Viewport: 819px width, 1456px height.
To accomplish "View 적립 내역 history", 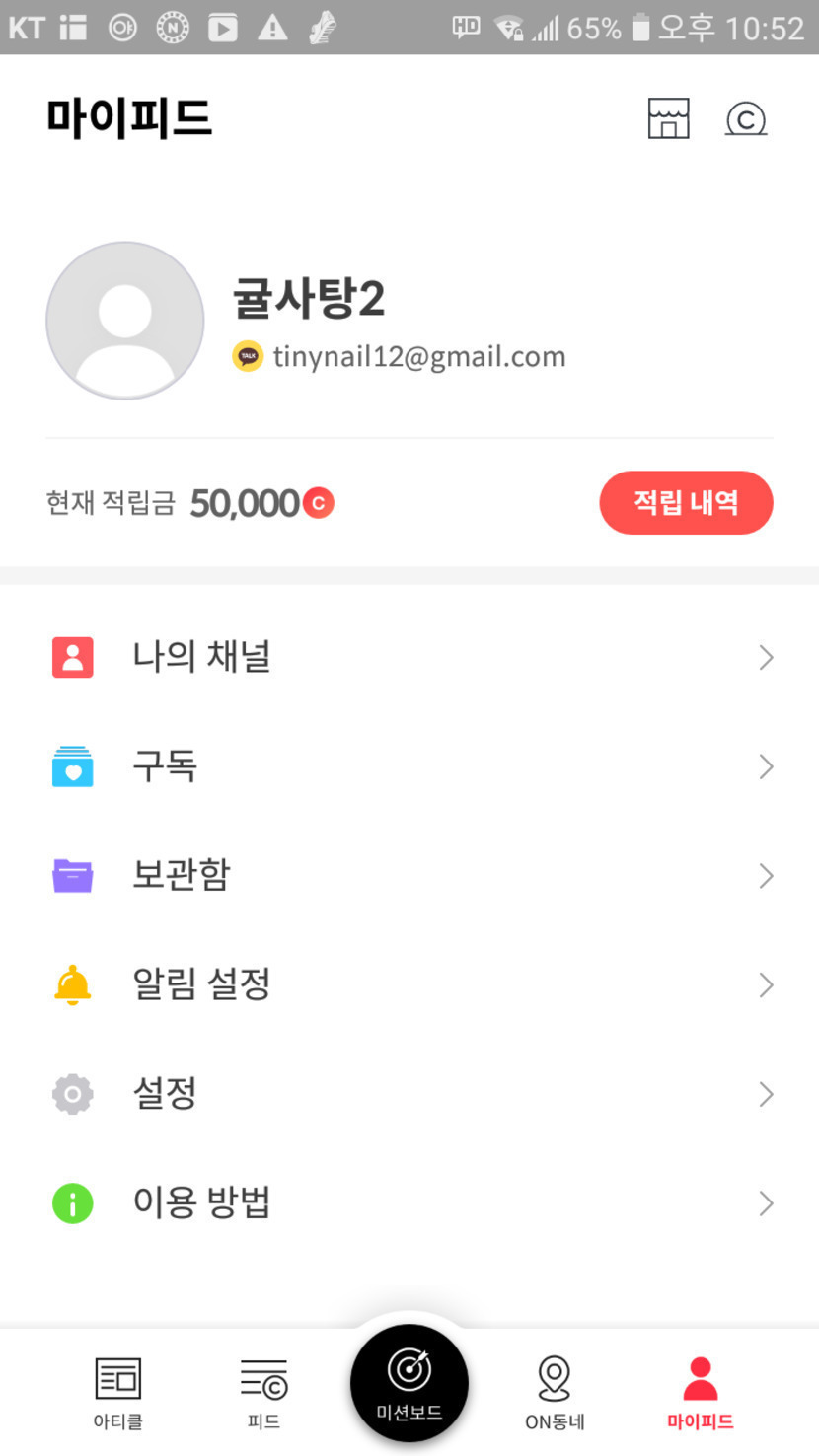I will coord(686,503).
